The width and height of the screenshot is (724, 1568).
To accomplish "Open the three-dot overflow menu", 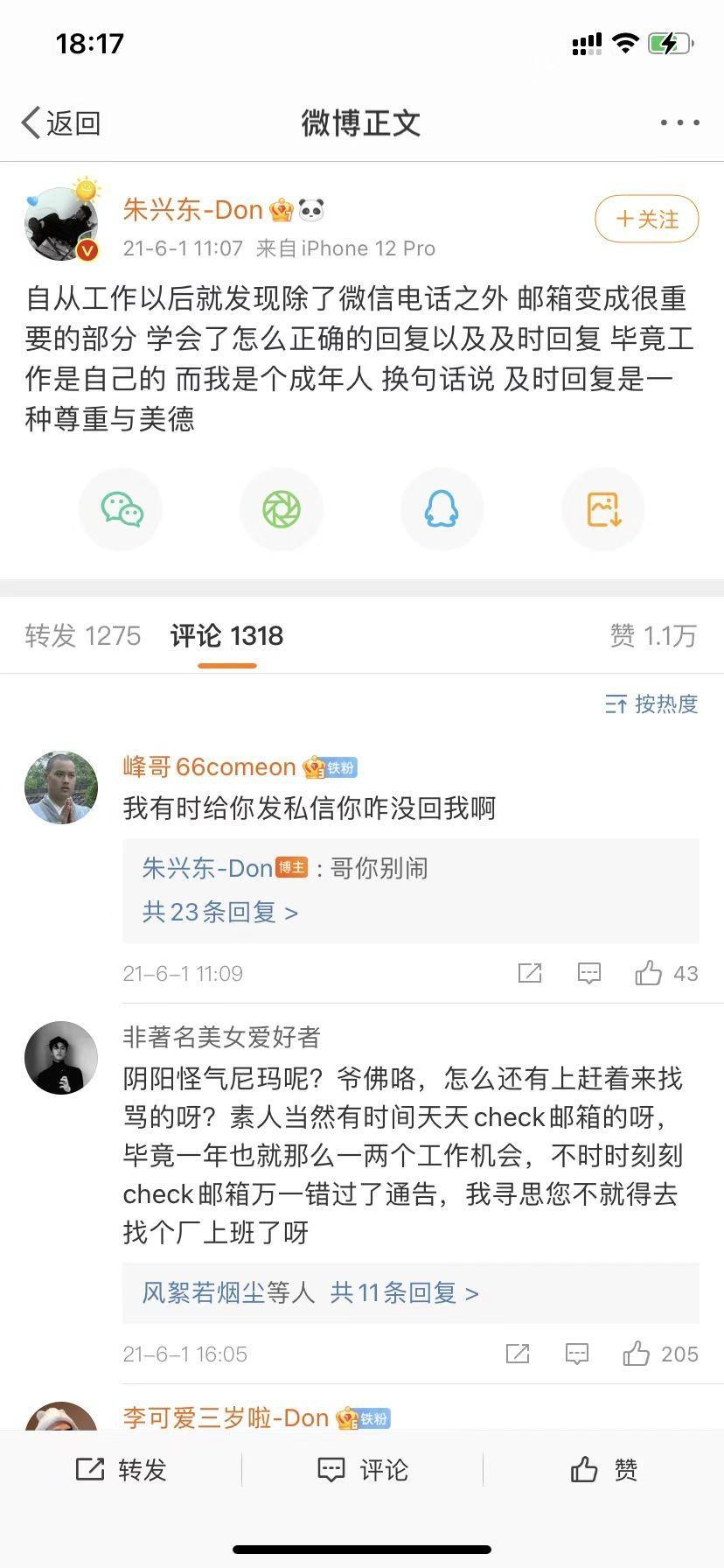I will [679, 123].
